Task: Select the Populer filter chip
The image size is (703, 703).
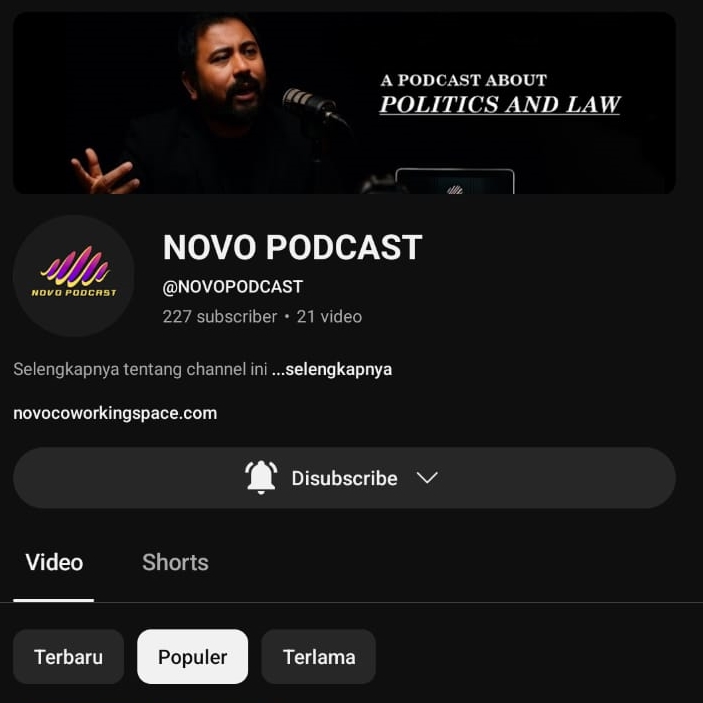Action: click(x=192, y=657)
